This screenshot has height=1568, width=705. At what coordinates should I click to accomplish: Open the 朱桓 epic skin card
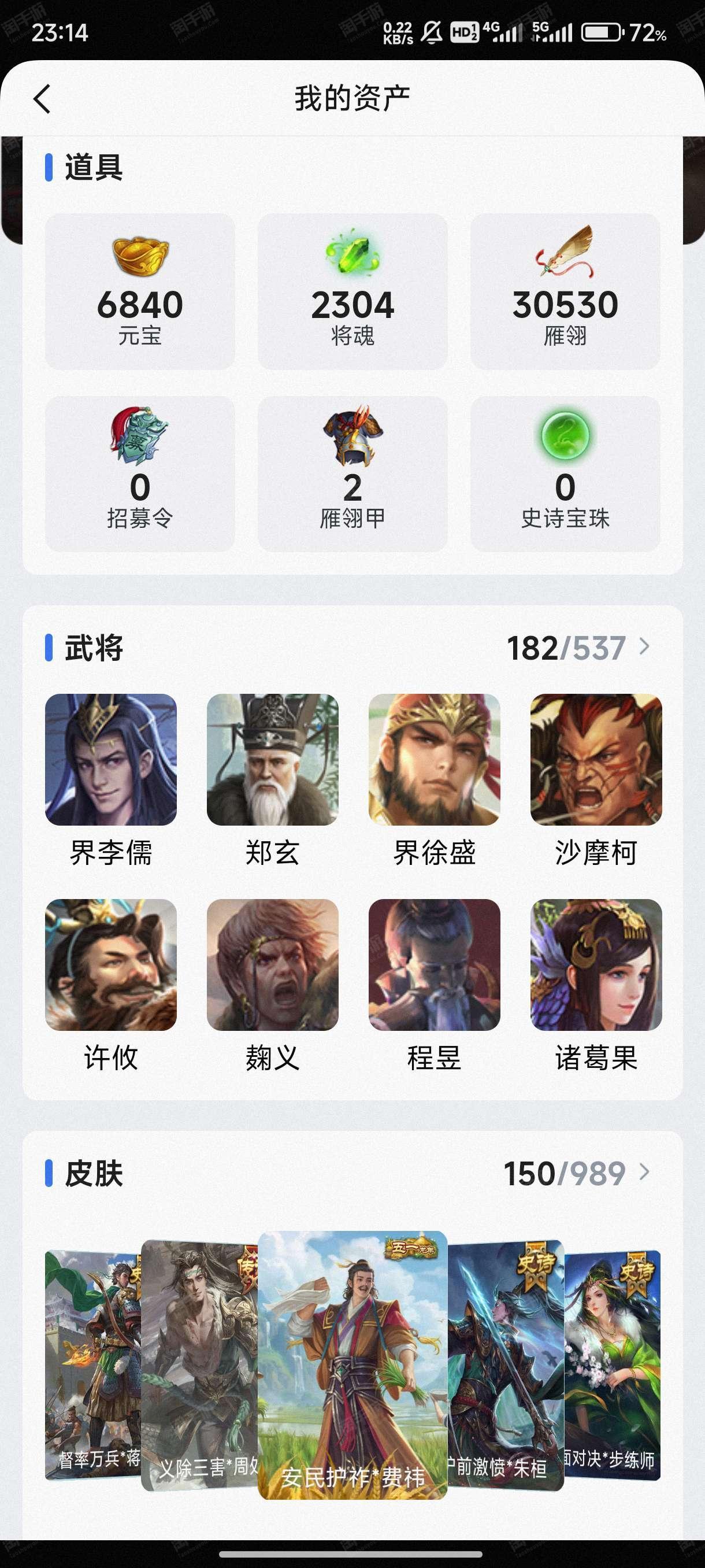coord(506,1364)
